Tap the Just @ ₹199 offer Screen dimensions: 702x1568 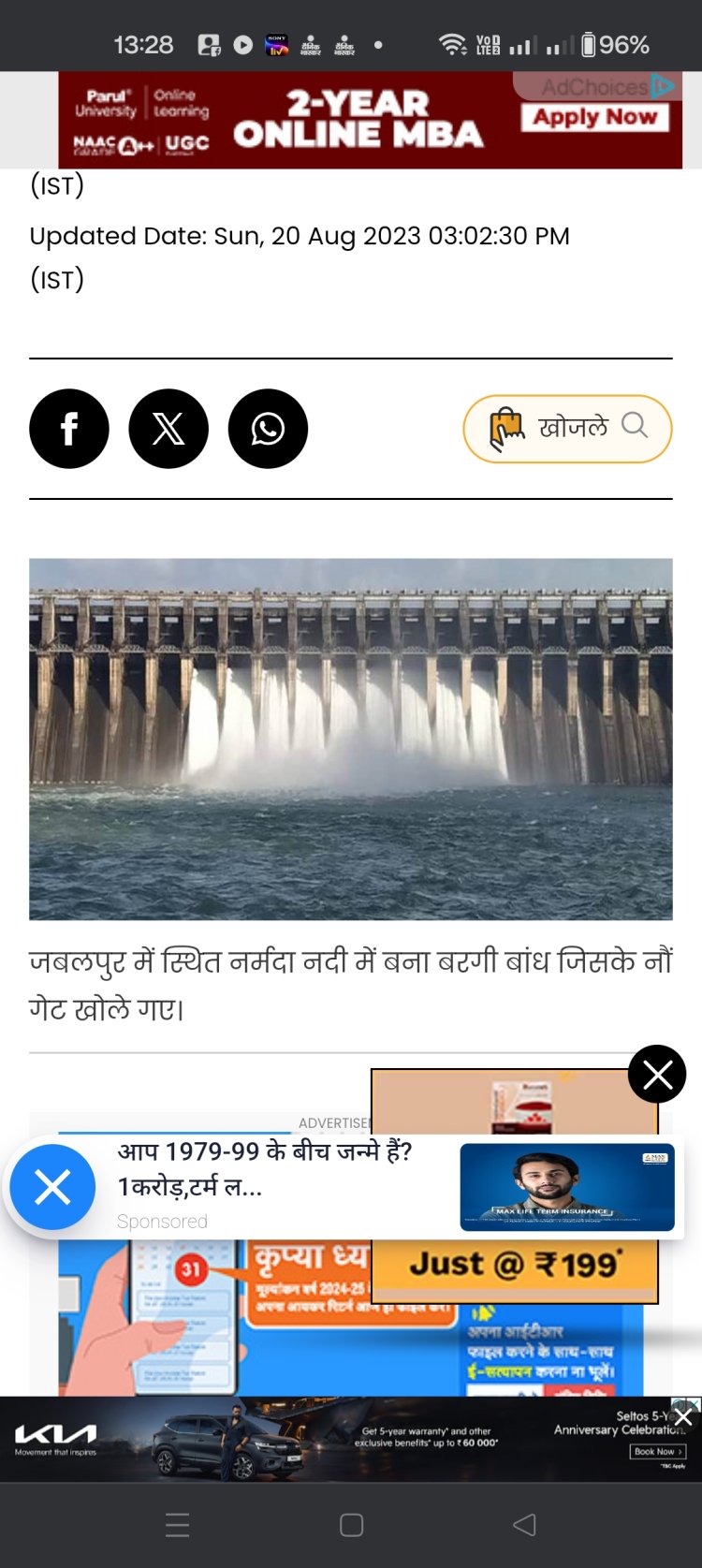pyautogui.click(x=516, y=1263)
